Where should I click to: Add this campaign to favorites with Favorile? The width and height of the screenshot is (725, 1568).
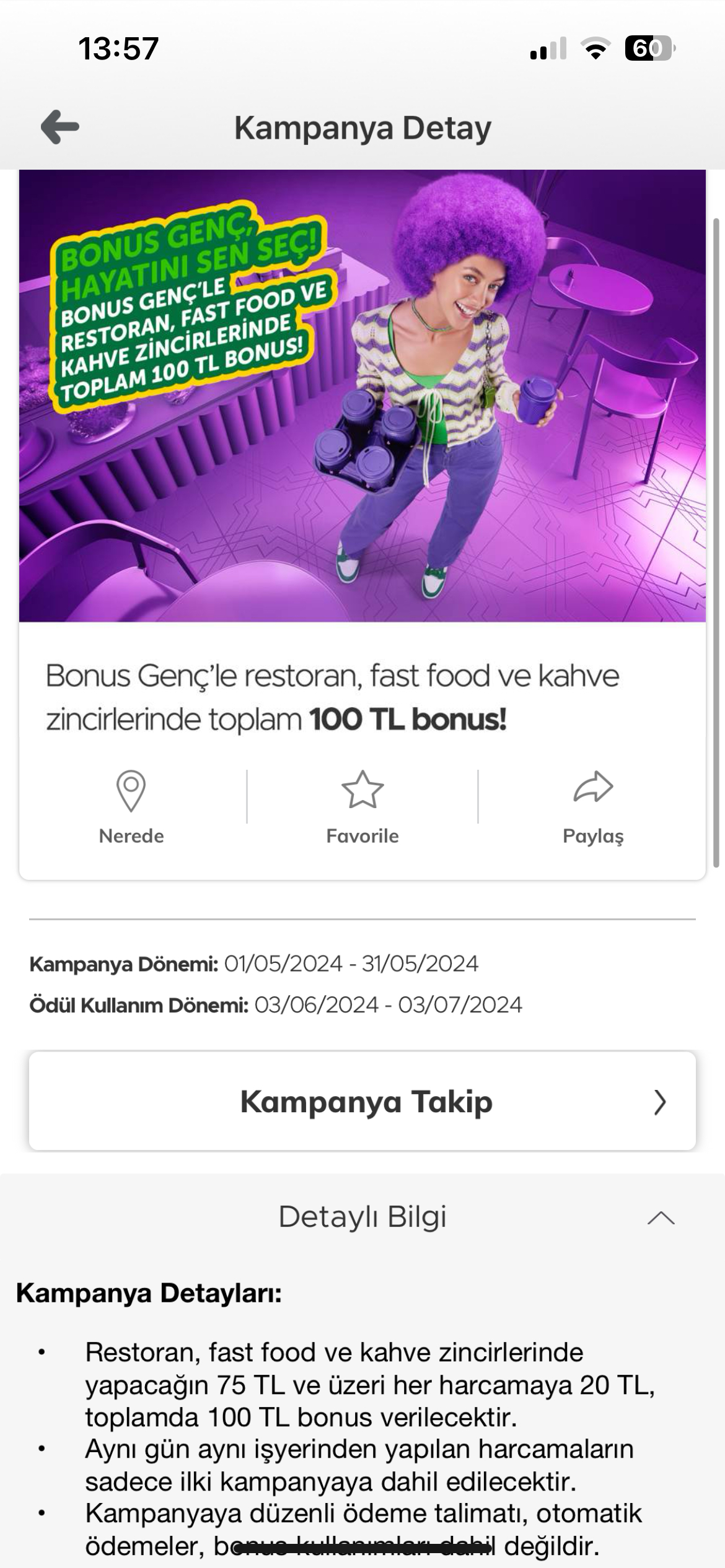362,808
